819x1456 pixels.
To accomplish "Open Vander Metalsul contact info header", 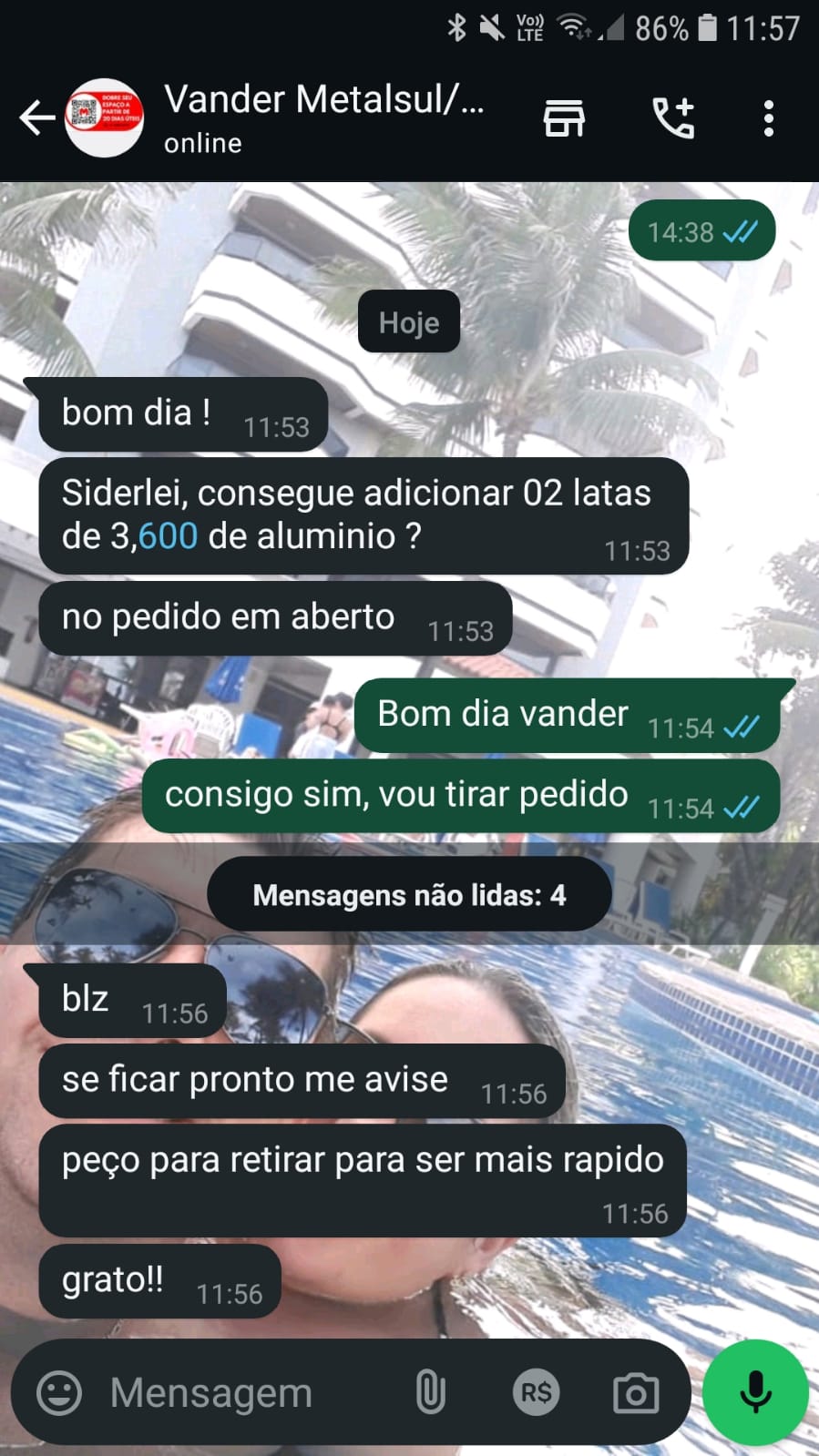I will pos(323,118).
